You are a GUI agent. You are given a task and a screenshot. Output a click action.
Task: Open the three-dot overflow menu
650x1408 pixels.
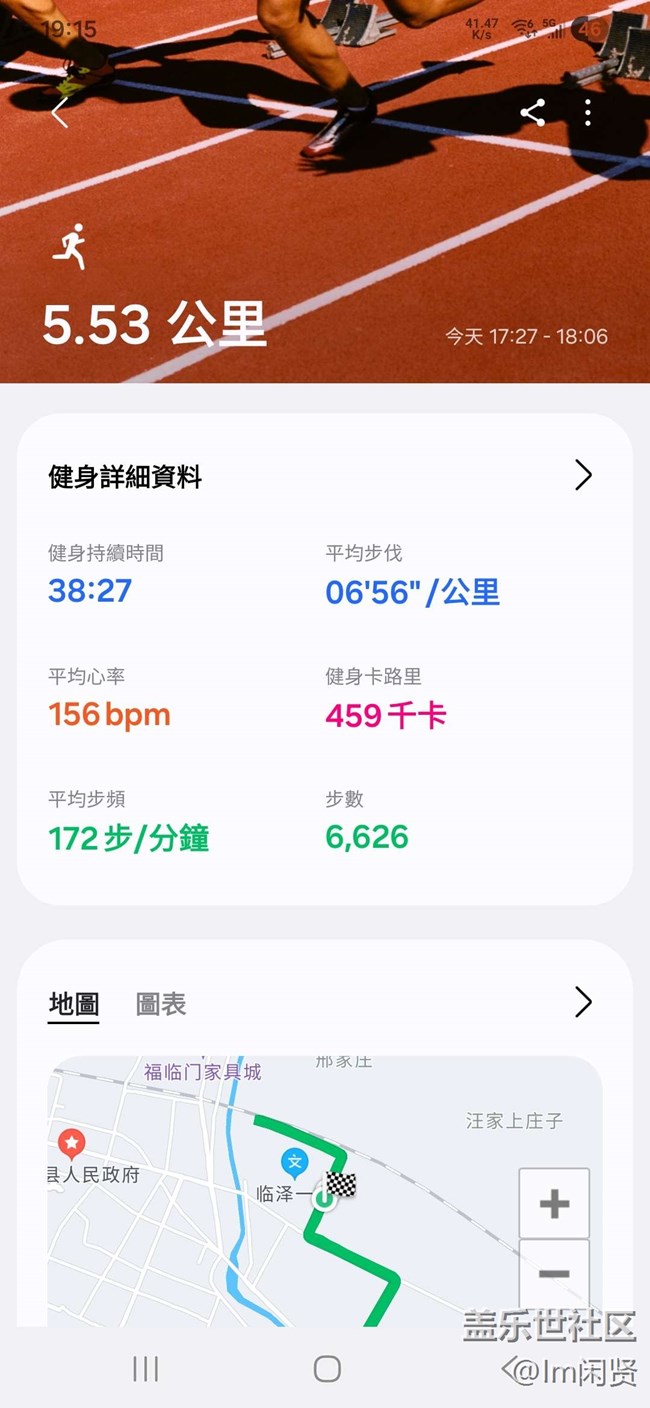pyautogui.click(x=588, y=112)
